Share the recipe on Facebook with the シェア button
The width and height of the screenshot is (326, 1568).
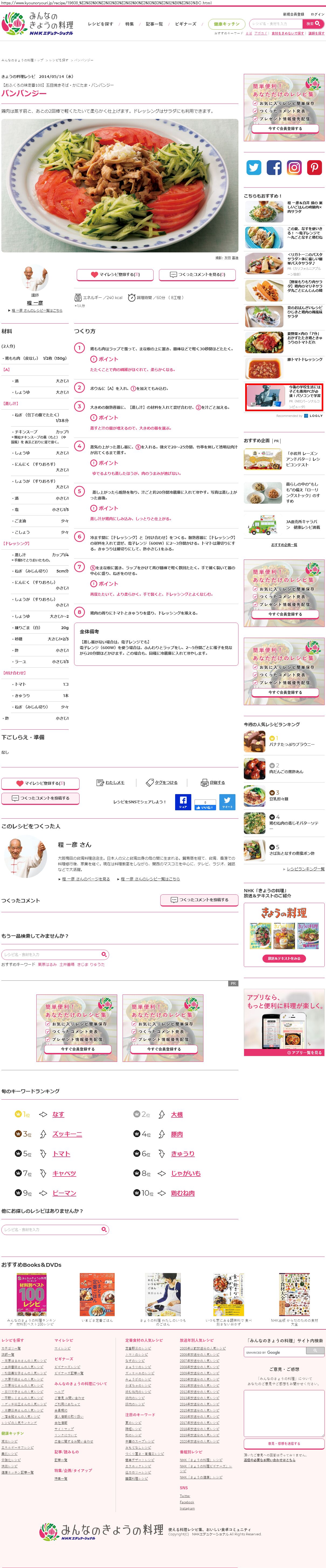183,802
